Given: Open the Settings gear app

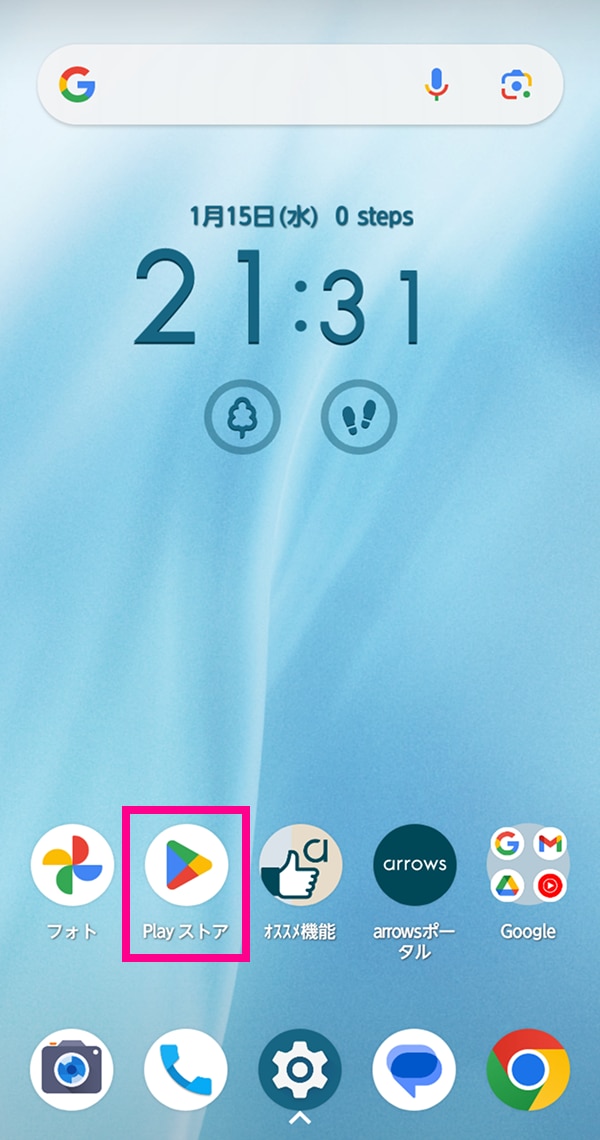Looking at the screenshot, I should pos(300,1068).
